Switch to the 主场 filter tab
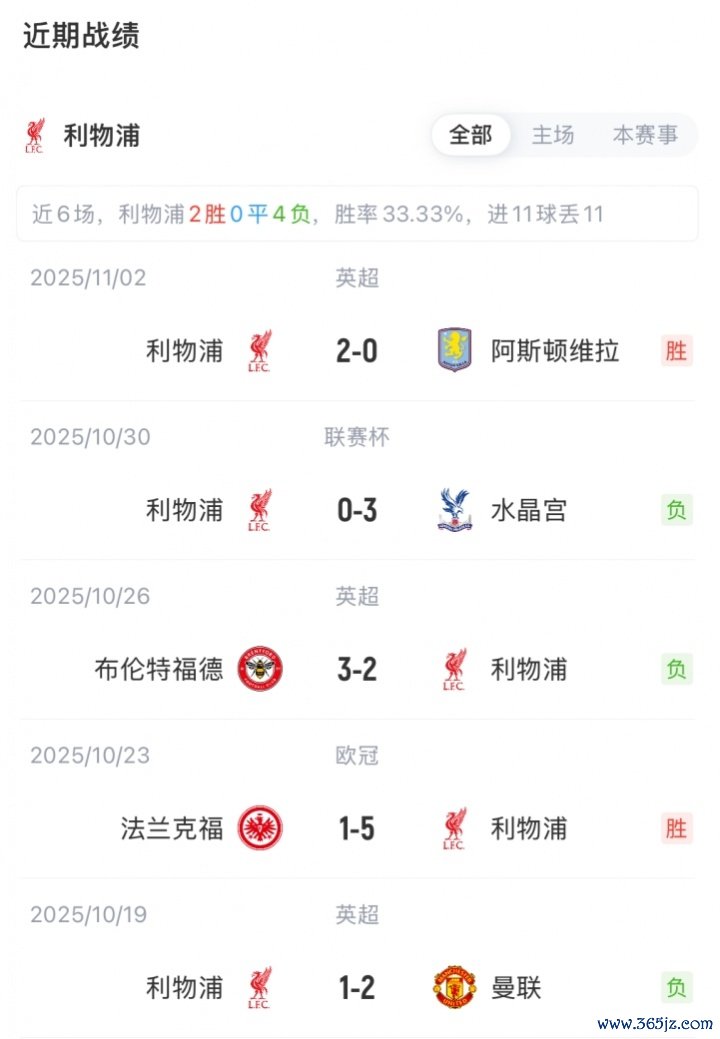Viewport: 720px width, 1039px height. coord(553,135)
